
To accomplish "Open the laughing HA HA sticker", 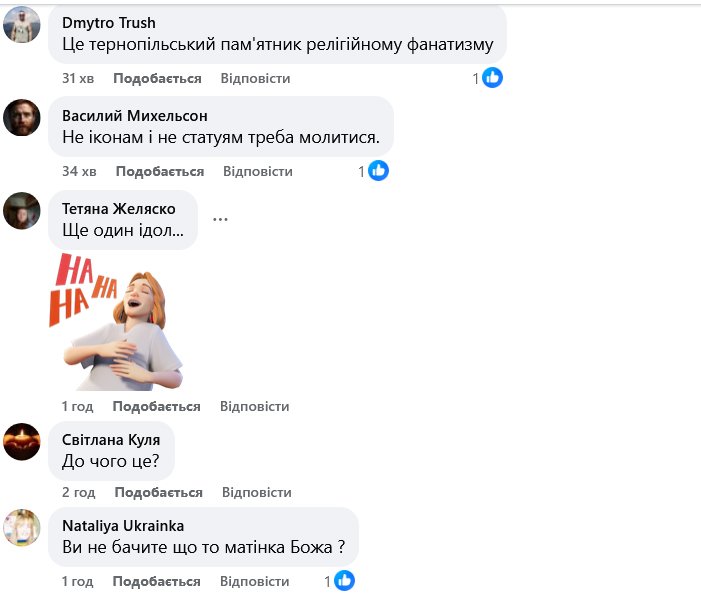I will click(x=115, y=321).
